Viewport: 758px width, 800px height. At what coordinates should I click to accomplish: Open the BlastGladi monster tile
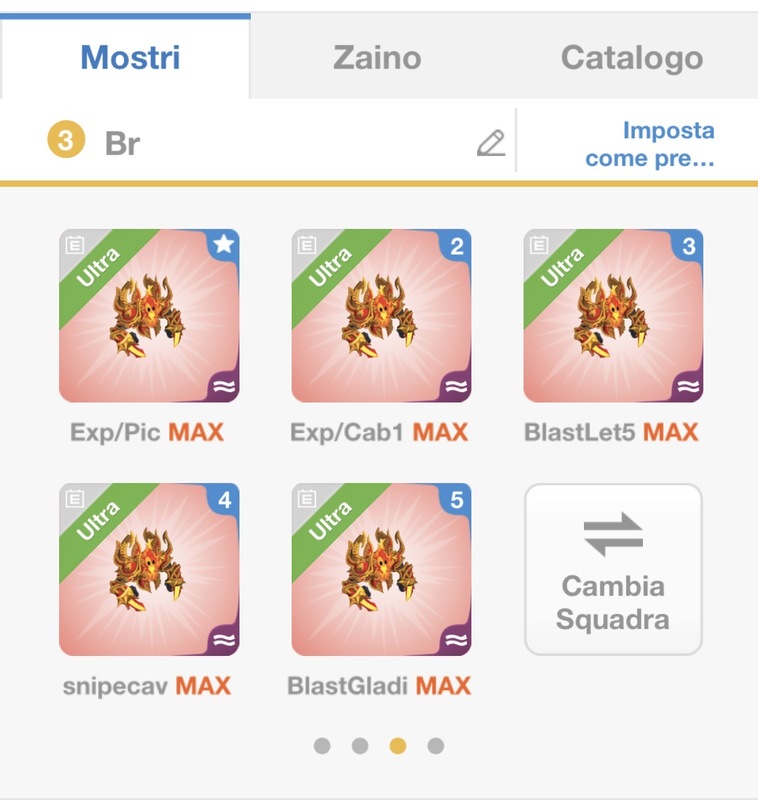pyautogui.click(x=381, y=569)
